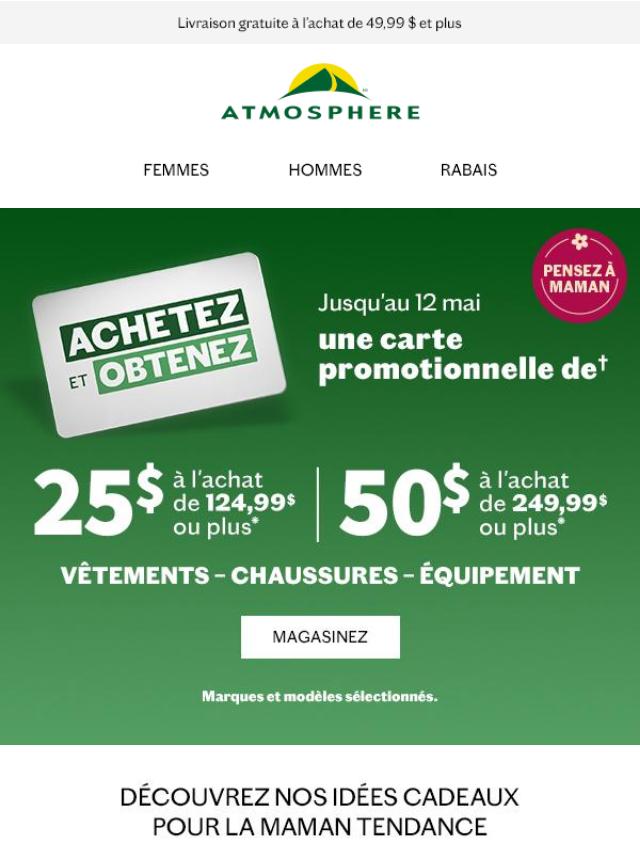Go to the HOMMES section
The width and height of the screenshot is (640, 854).
(x=325, y=170)
